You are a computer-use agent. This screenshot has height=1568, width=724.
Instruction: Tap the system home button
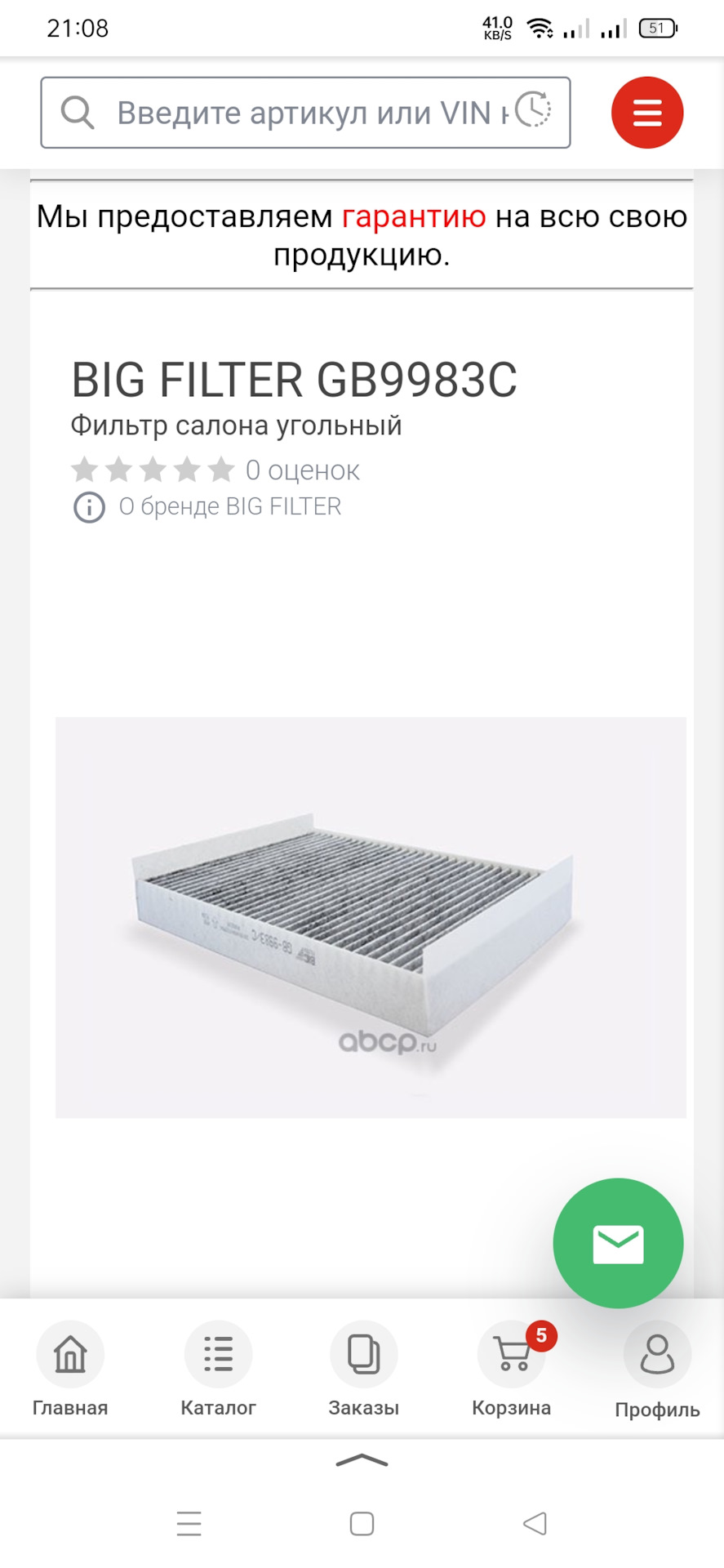point(362,1524)
